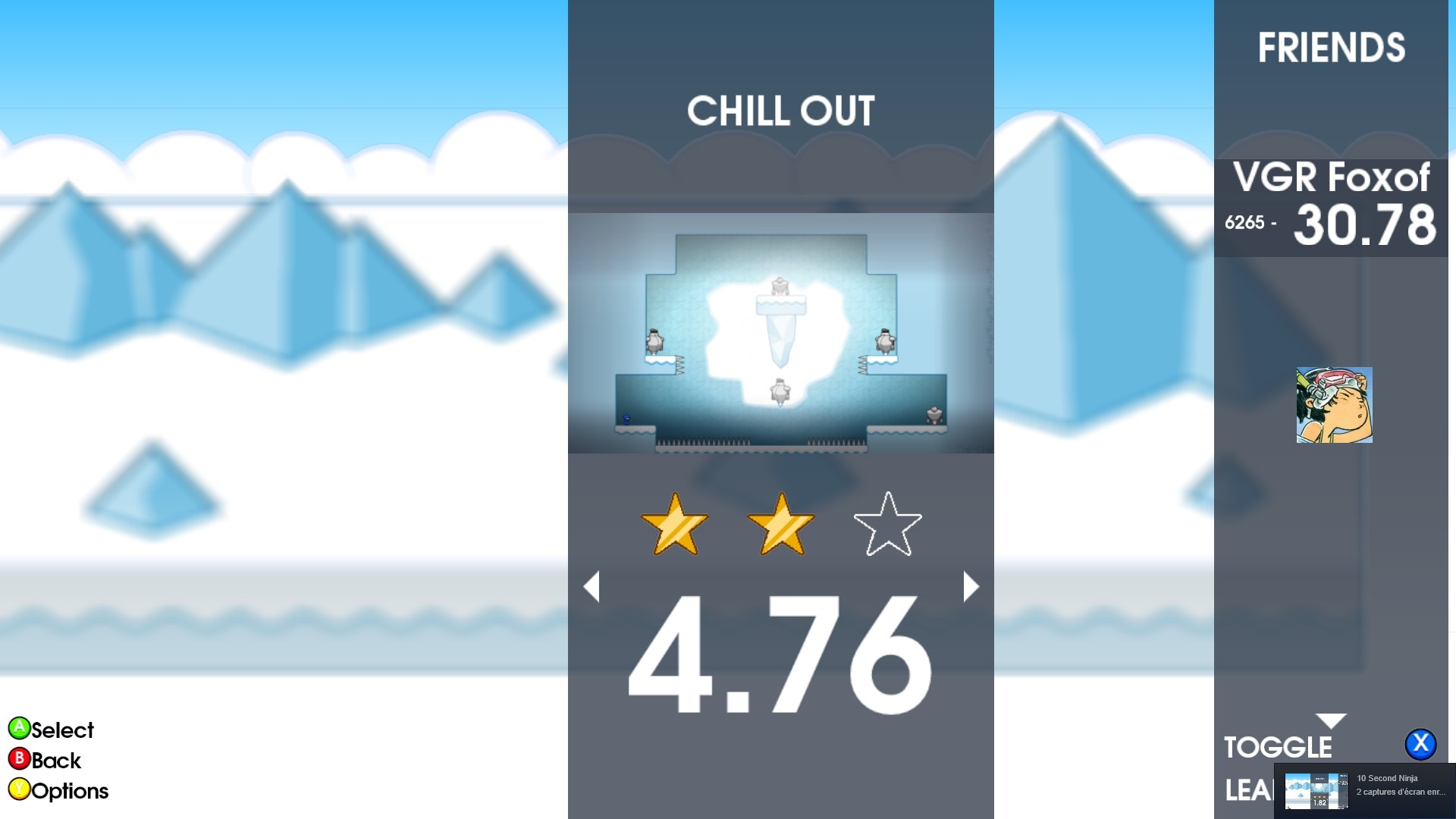1456x819 pixels.
Task: Open the 10 Second Ninja screenshot notification
Action: [1365, 790]
